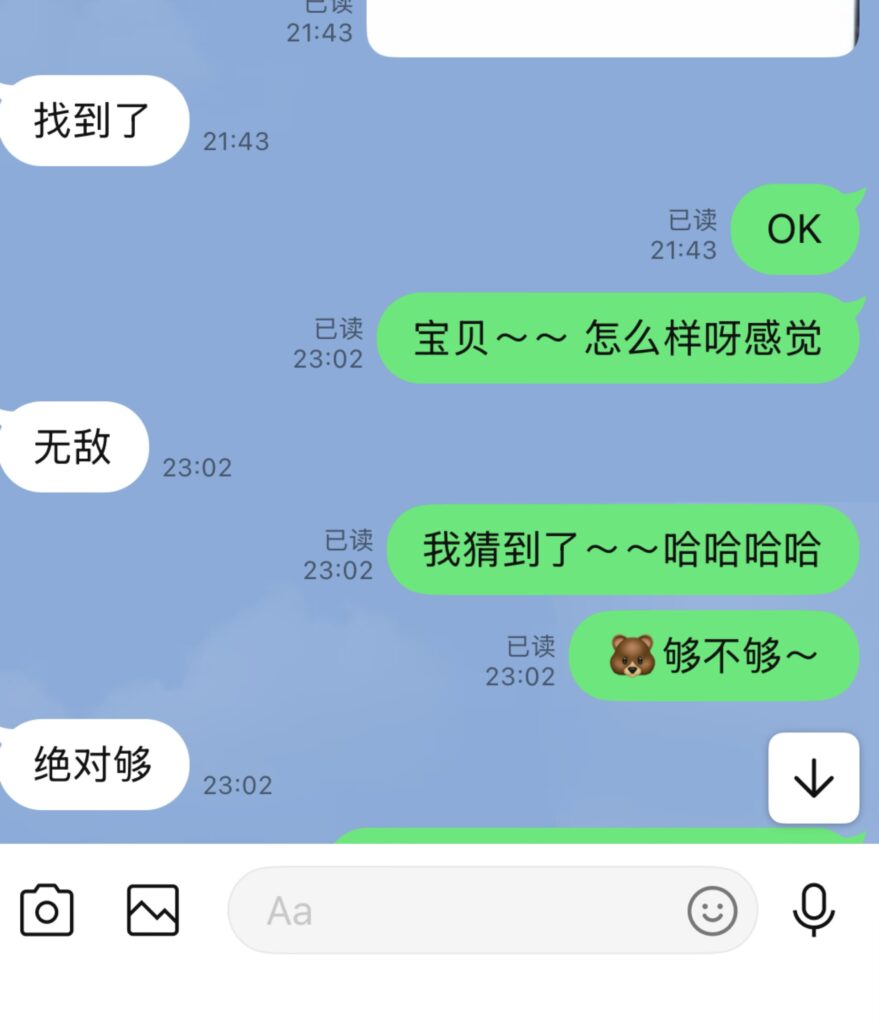879x1024 pixels.
Task: Open the photo gallery picker
Action: tap(153, 910)
